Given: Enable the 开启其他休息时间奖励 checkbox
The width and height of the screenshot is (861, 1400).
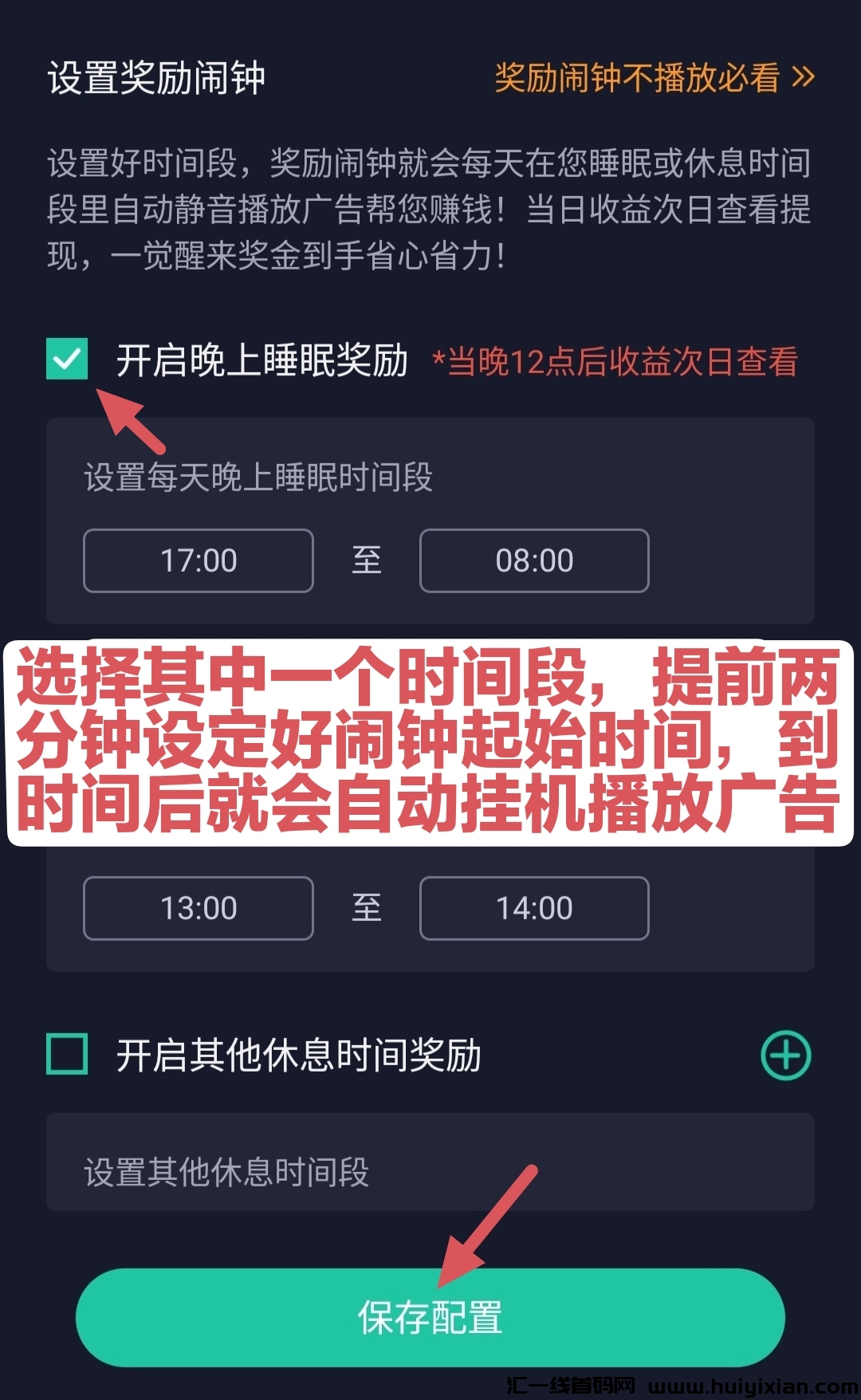Looking at the screenshot, I should [67, 1055].
